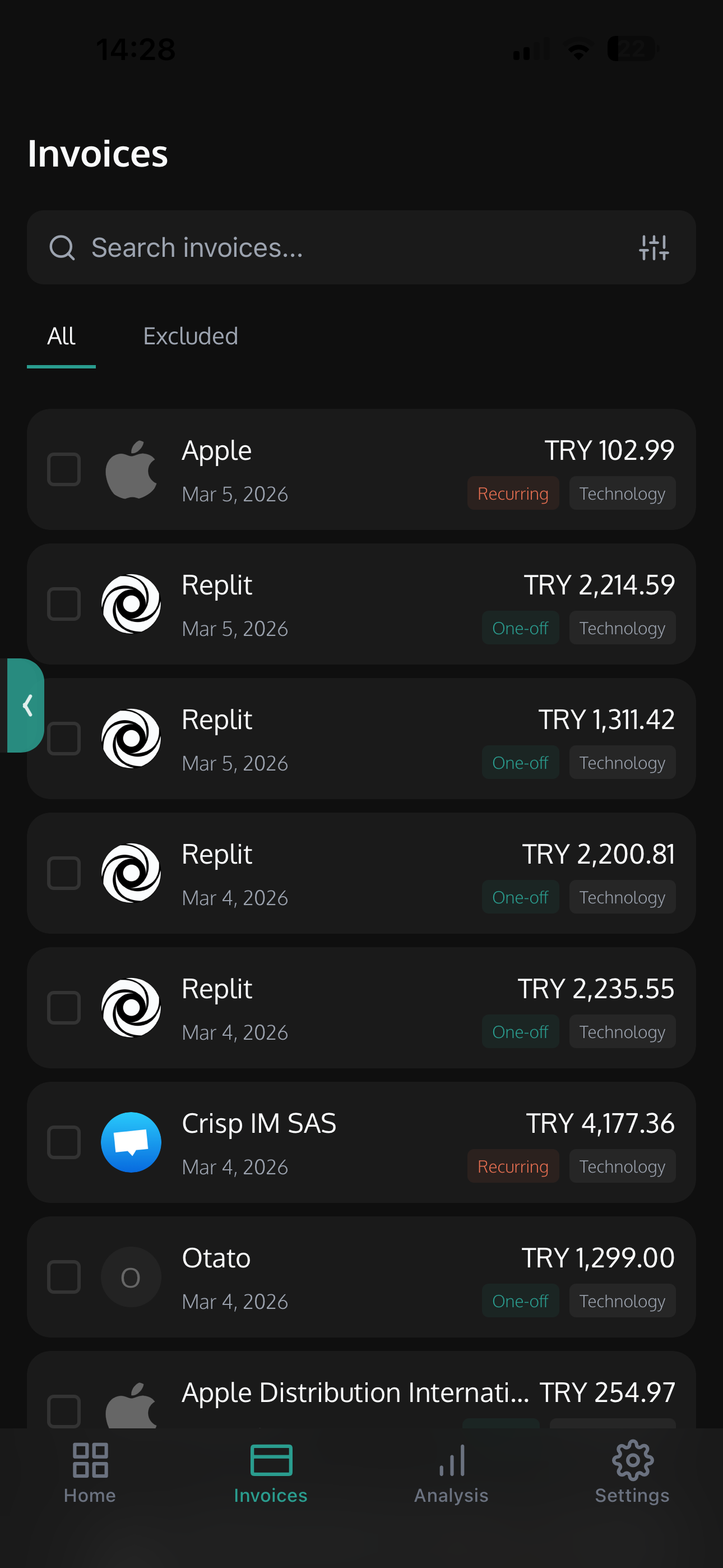Viewport: 723px width, 1568px height.
Task: Open the filter options icon
Action: coord(654,248)
